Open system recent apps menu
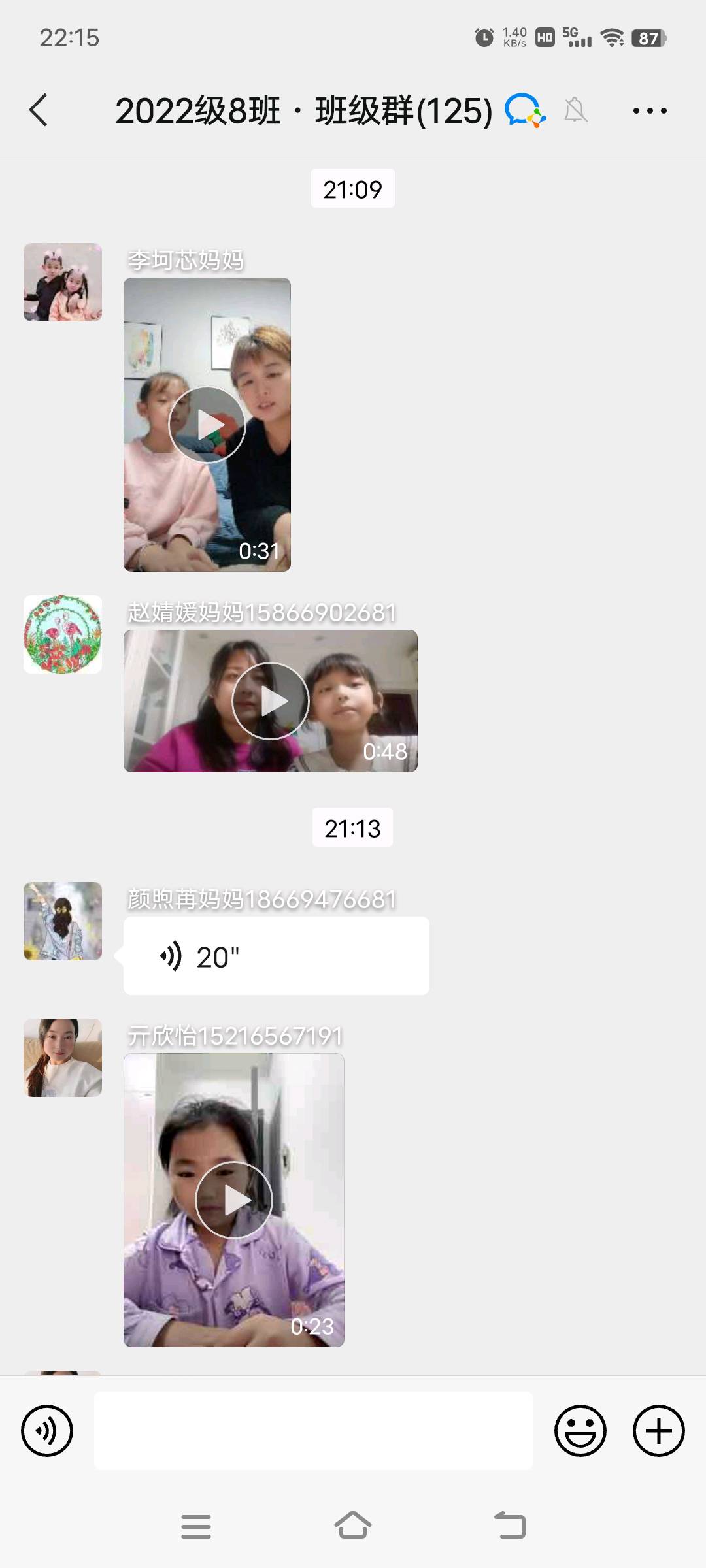This screenshot has width=706, height=1568. [x=196, y=1526]
